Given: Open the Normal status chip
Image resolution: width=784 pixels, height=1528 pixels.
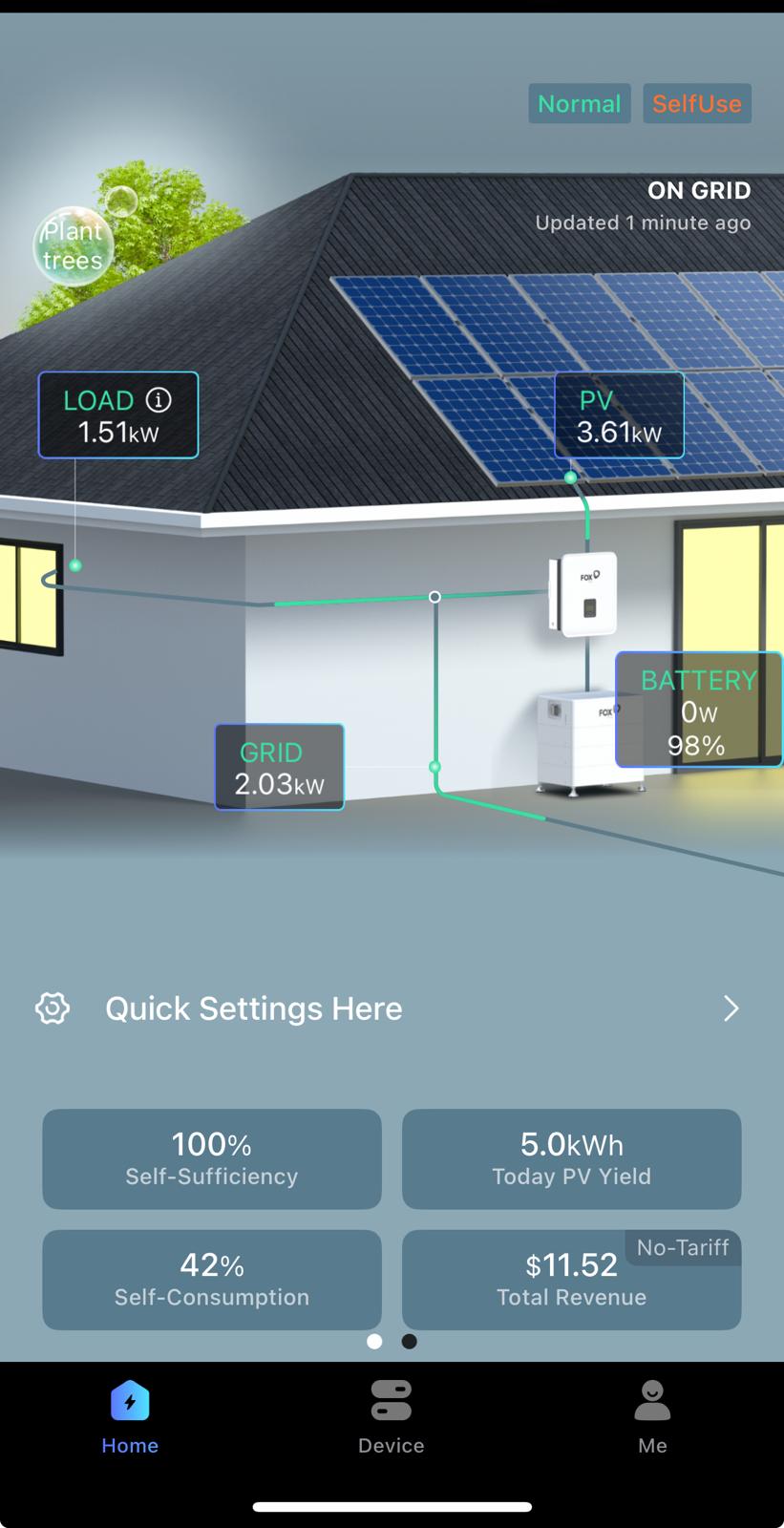Looking at the screenshot, I should [x=580, y=104].
